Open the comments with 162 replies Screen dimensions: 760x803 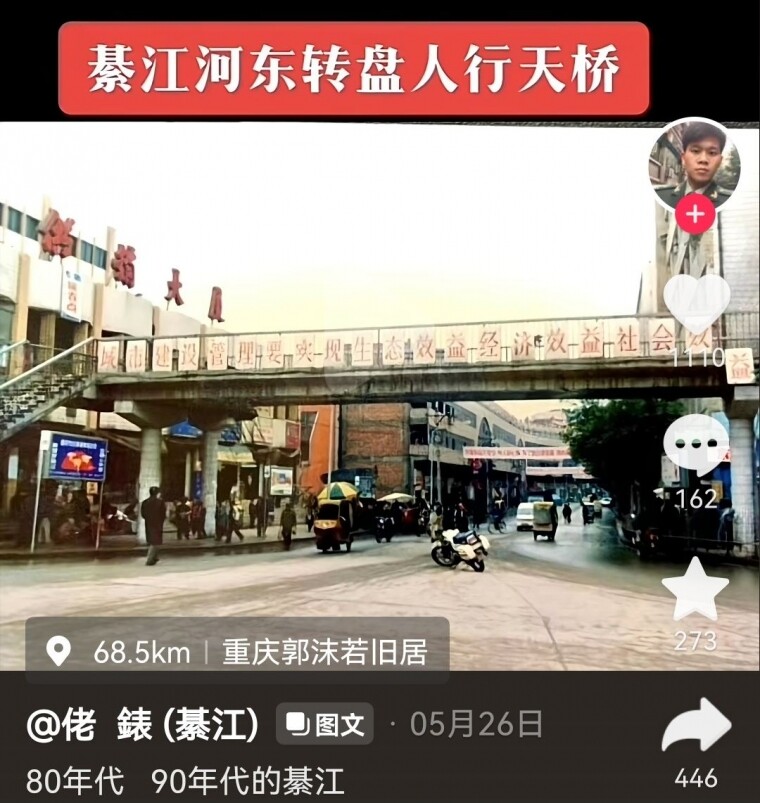696,446
